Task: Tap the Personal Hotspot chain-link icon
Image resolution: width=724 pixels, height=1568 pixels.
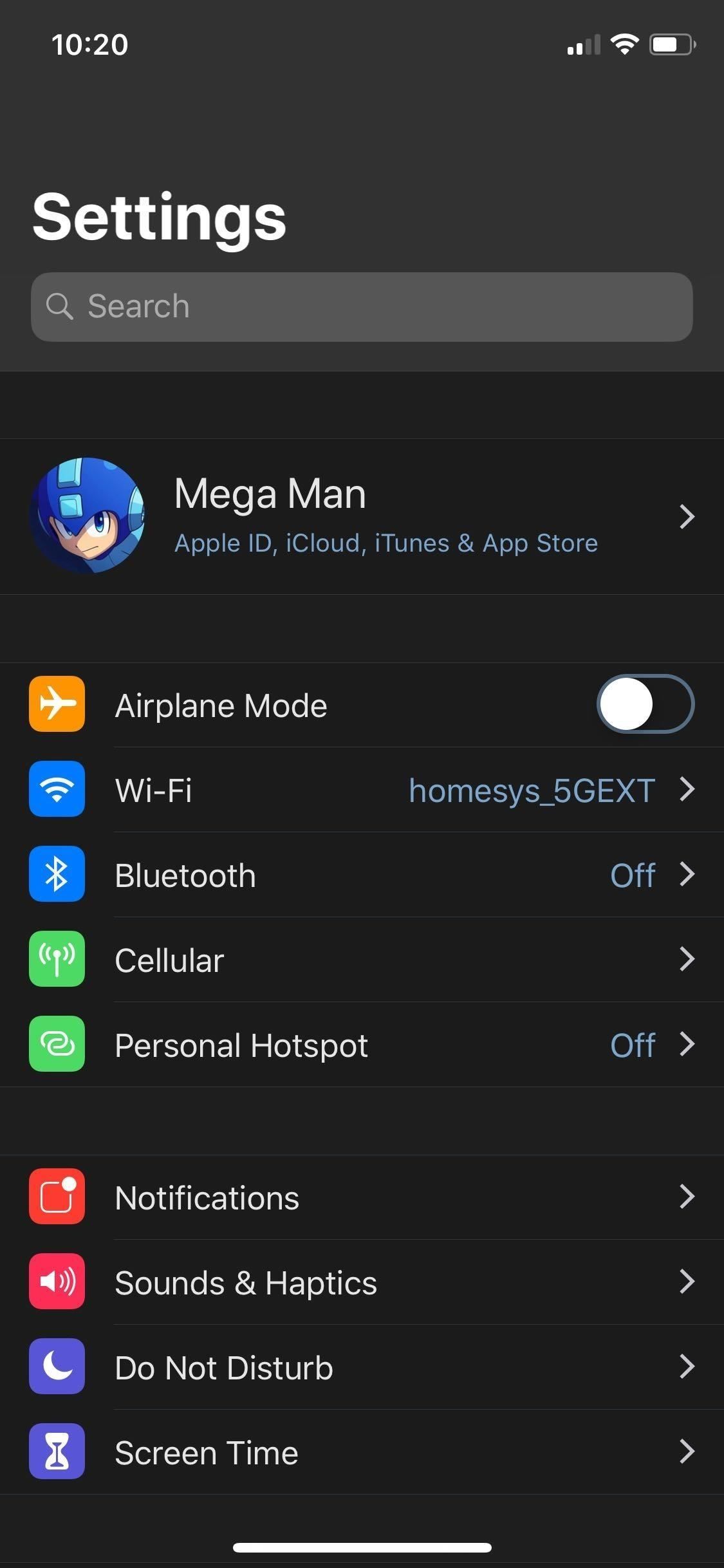Action: click(57, 1045)
